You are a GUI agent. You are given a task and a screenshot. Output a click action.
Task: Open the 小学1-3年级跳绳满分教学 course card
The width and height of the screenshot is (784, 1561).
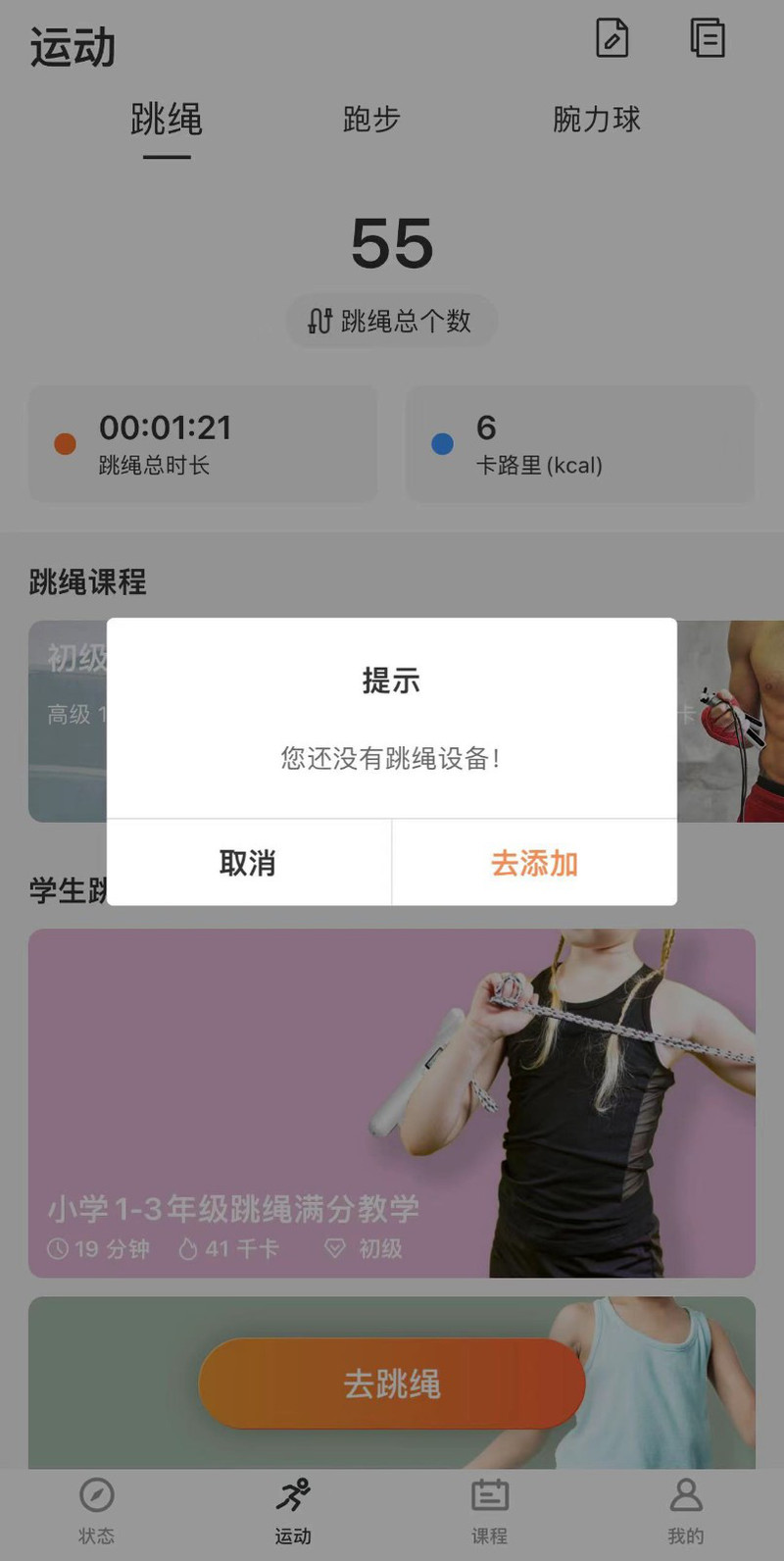[392, 1103]
